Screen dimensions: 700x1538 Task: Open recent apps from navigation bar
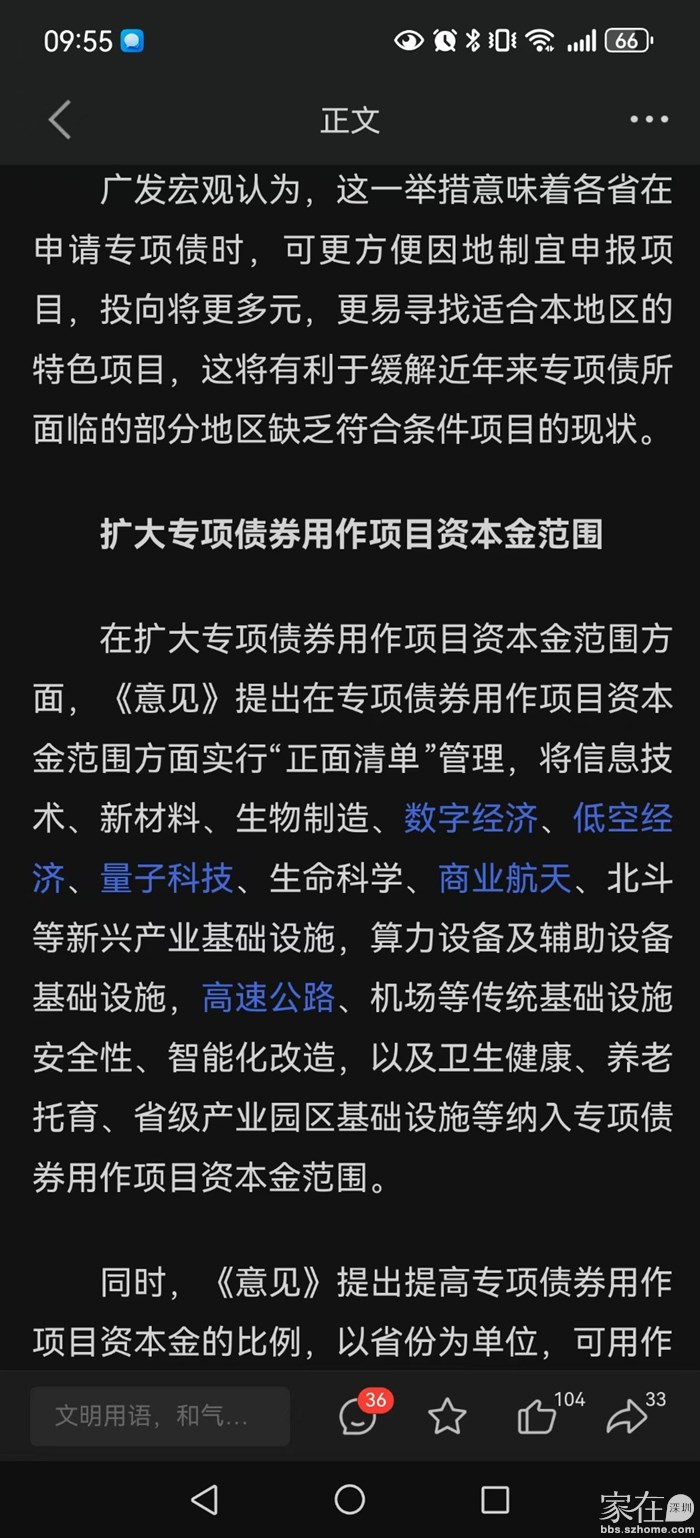coord(495,1499)
